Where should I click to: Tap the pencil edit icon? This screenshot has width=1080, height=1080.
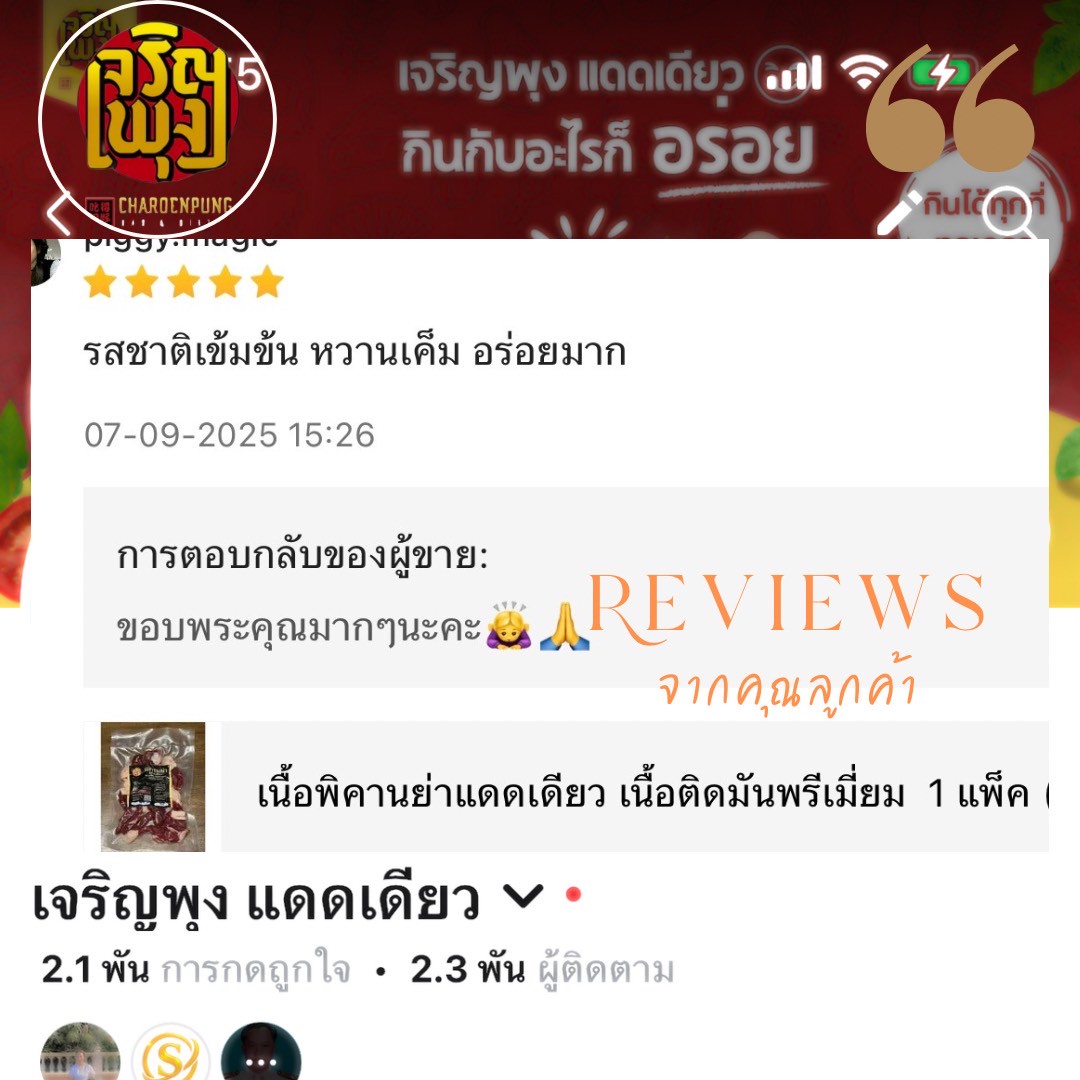pyautogui.click(x=898, y=213)
